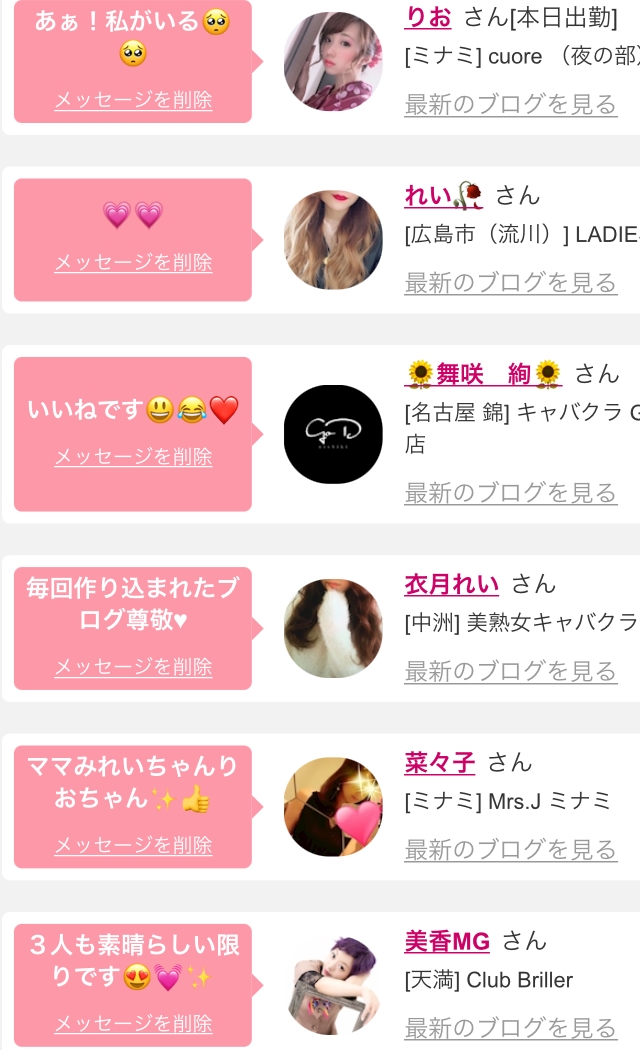Screen dimensions: 640x1050
Task: Open 舞咲 絢's profile name link
Action: pos(484,374)
